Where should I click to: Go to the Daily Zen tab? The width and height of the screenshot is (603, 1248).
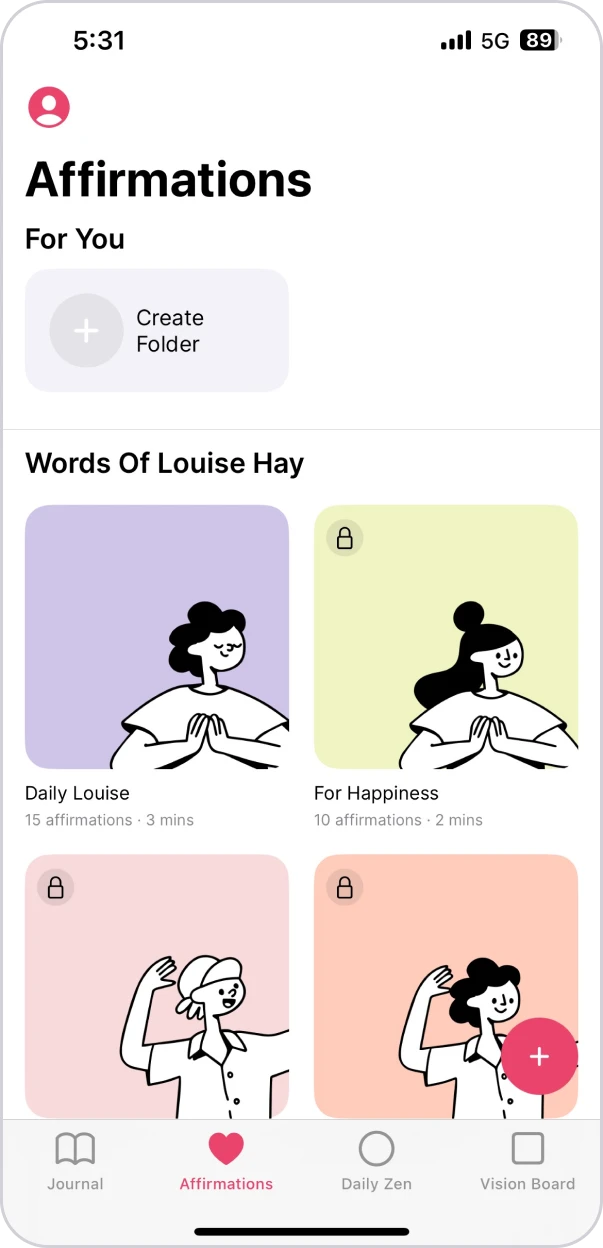[x=376, y=1162]
